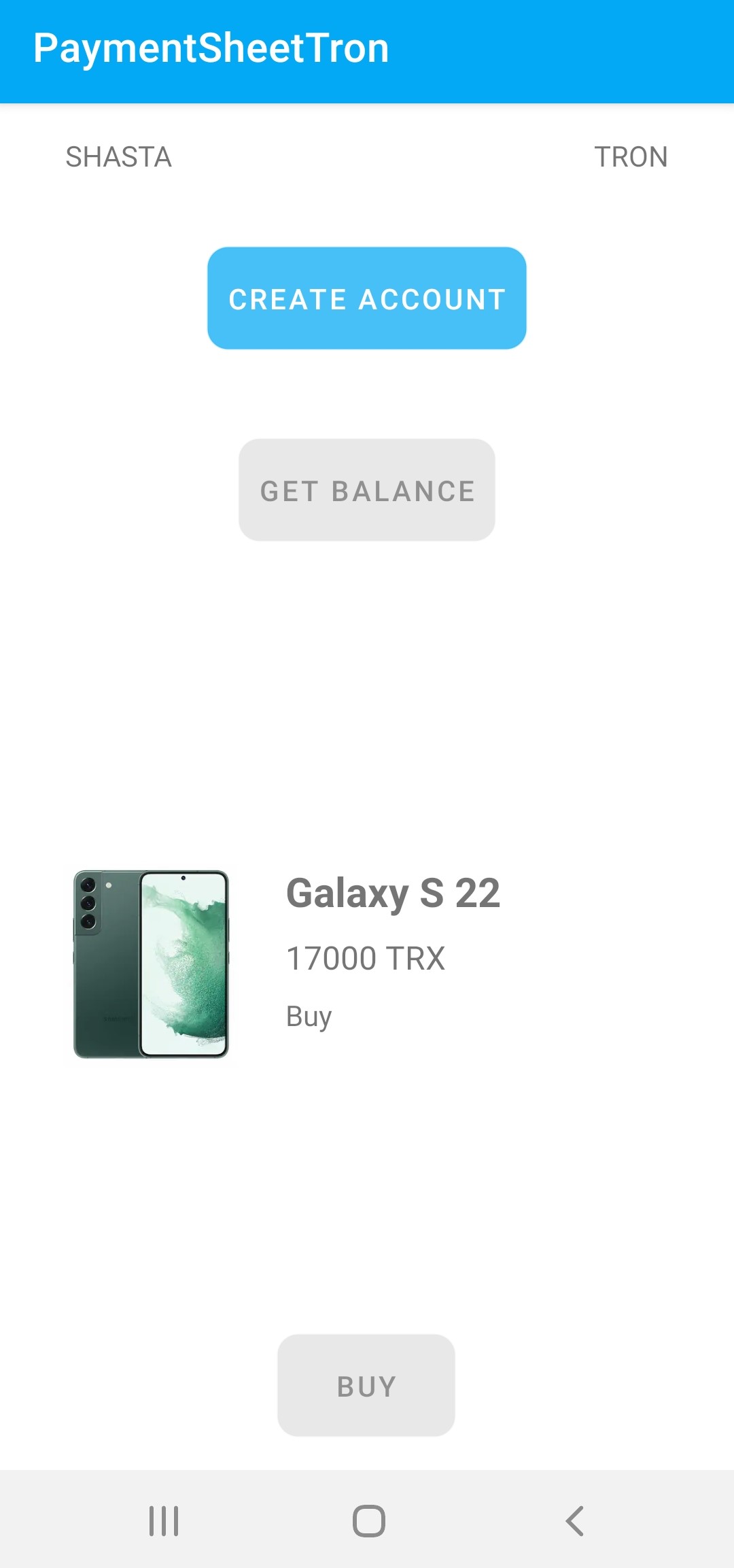Go back using the system back button

tap(574, 1521)
